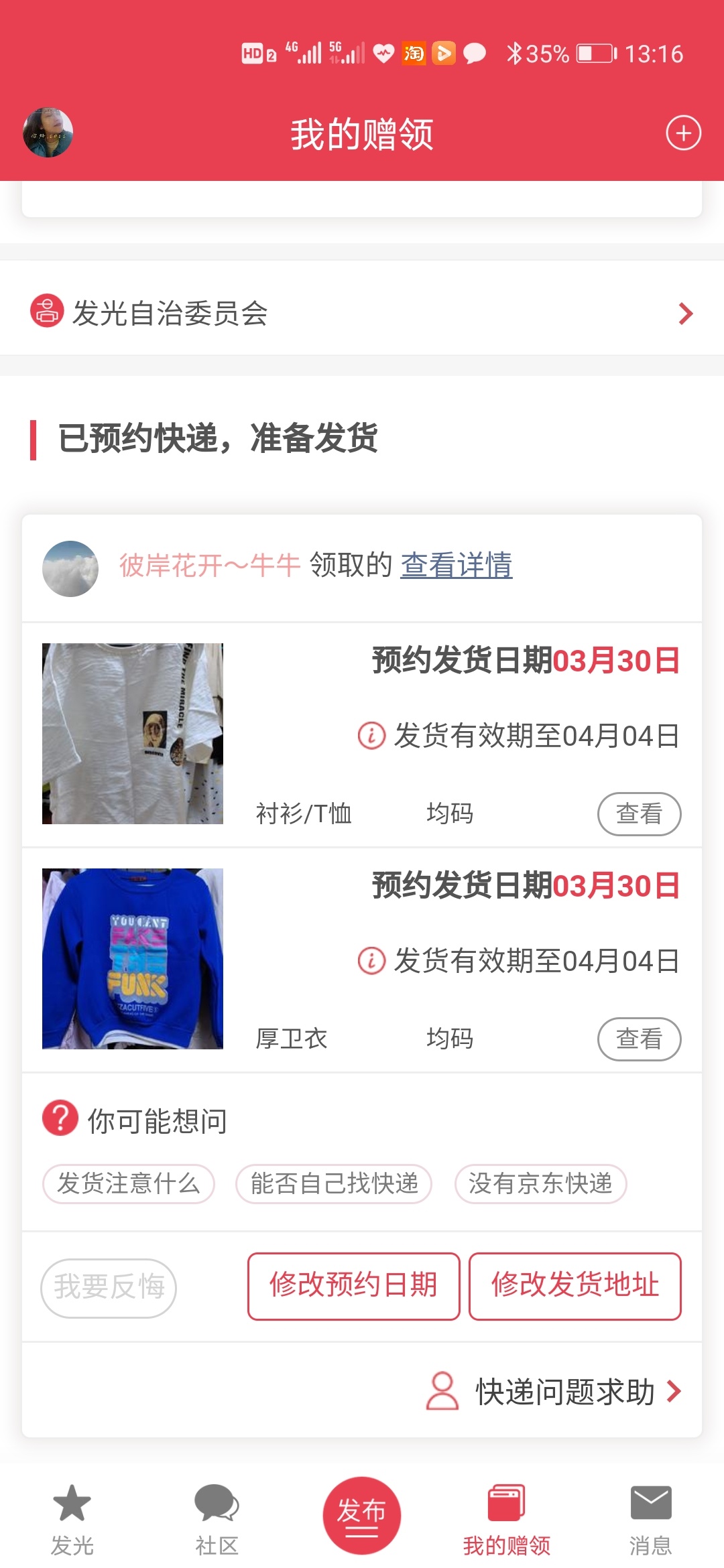Tap the 我要反悔 button

tap(109, 1288)
